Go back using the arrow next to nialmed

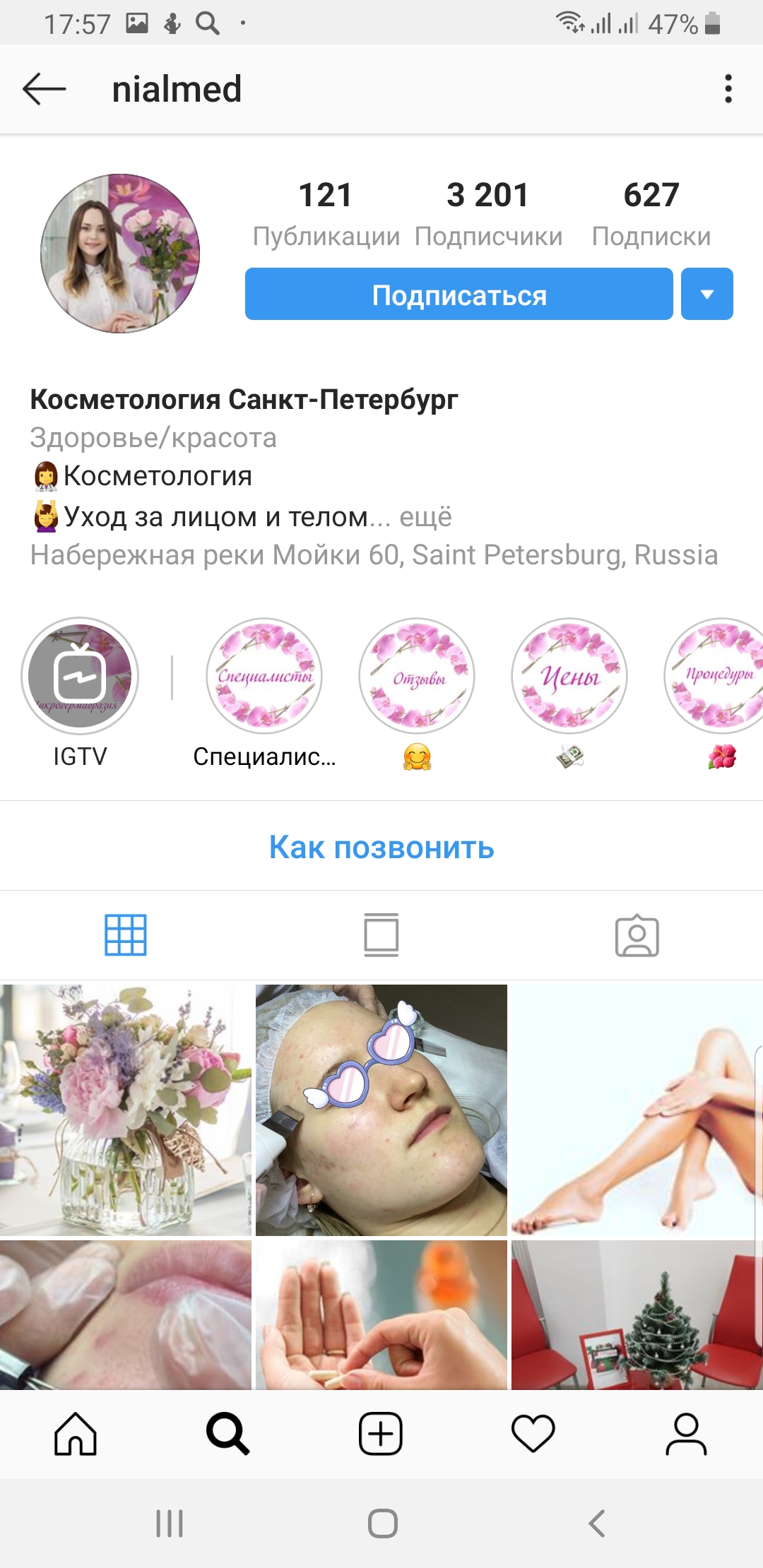(45, 90)
